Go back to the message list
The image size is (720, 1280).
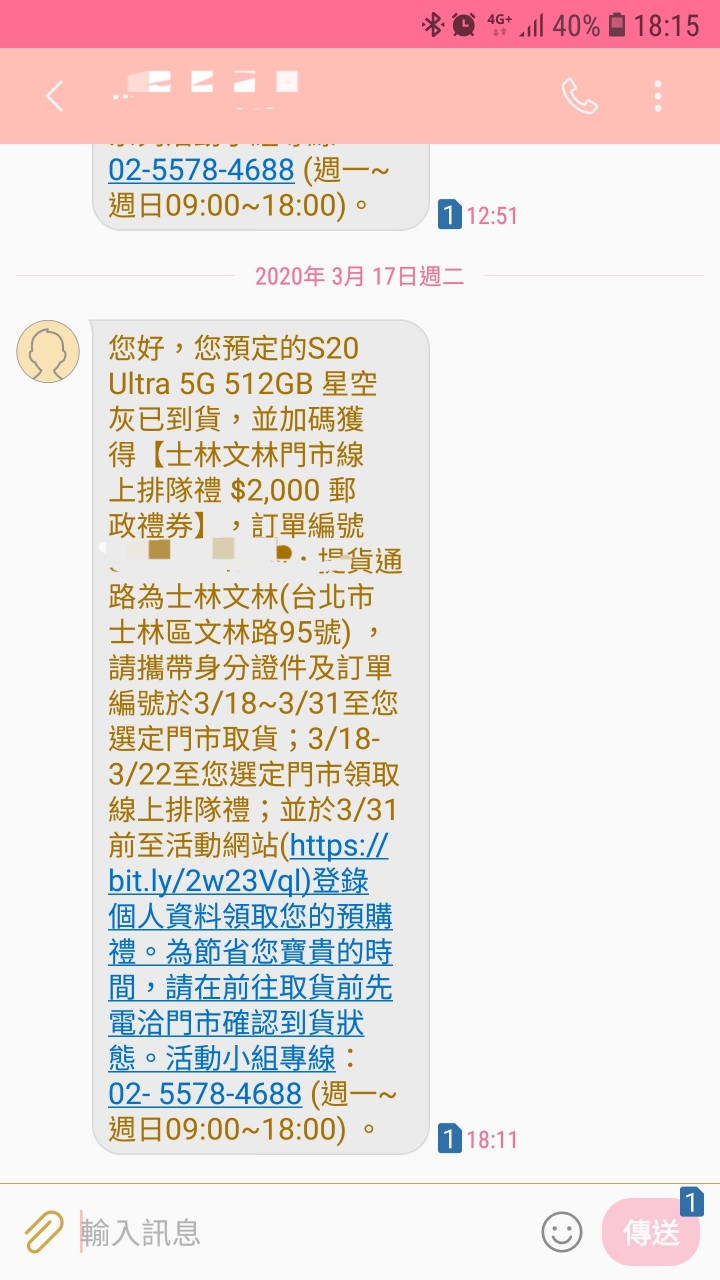55,96
